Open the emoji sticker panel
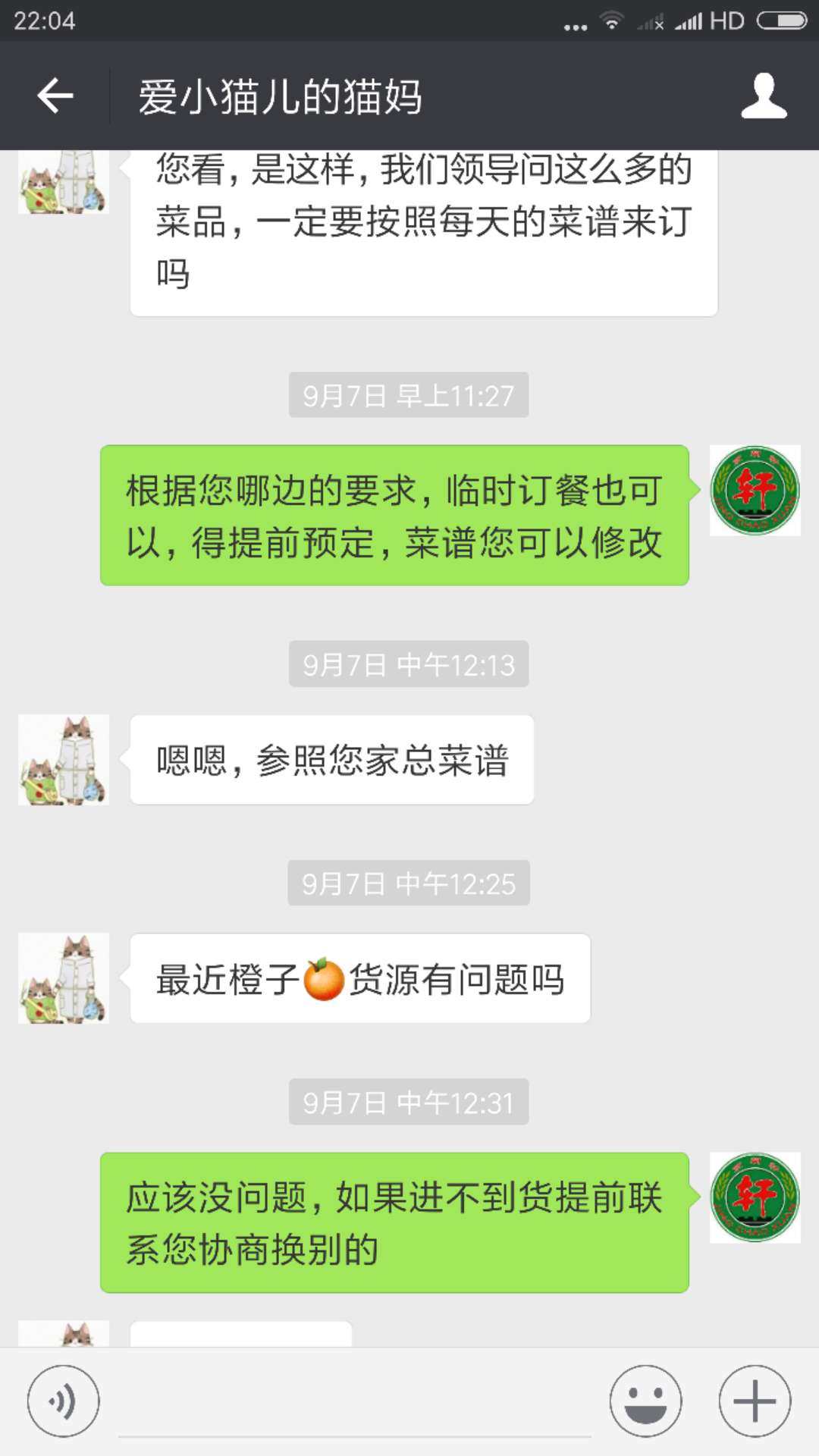The height and width of the screenshot is (1456, 819). pos(646,1401)
